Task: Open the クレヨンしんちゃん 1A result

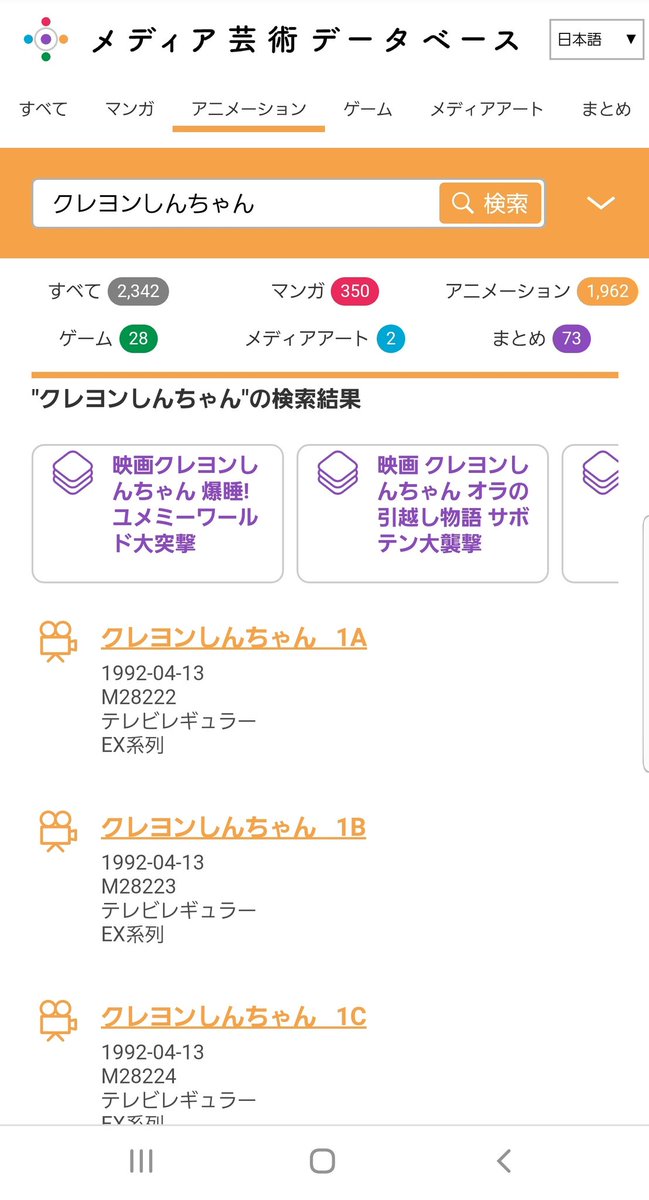Action: click(234, 638)
